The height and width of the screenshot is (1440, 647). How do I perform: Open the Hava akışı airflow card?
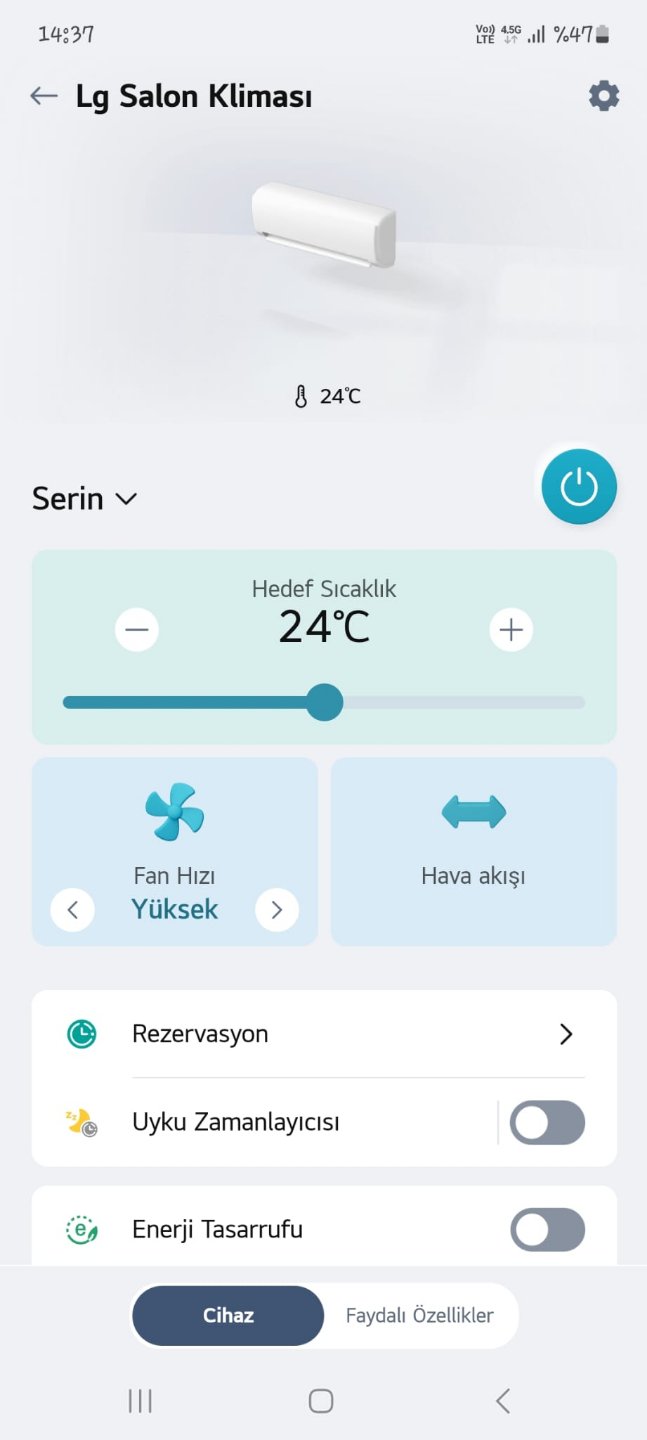474,851
